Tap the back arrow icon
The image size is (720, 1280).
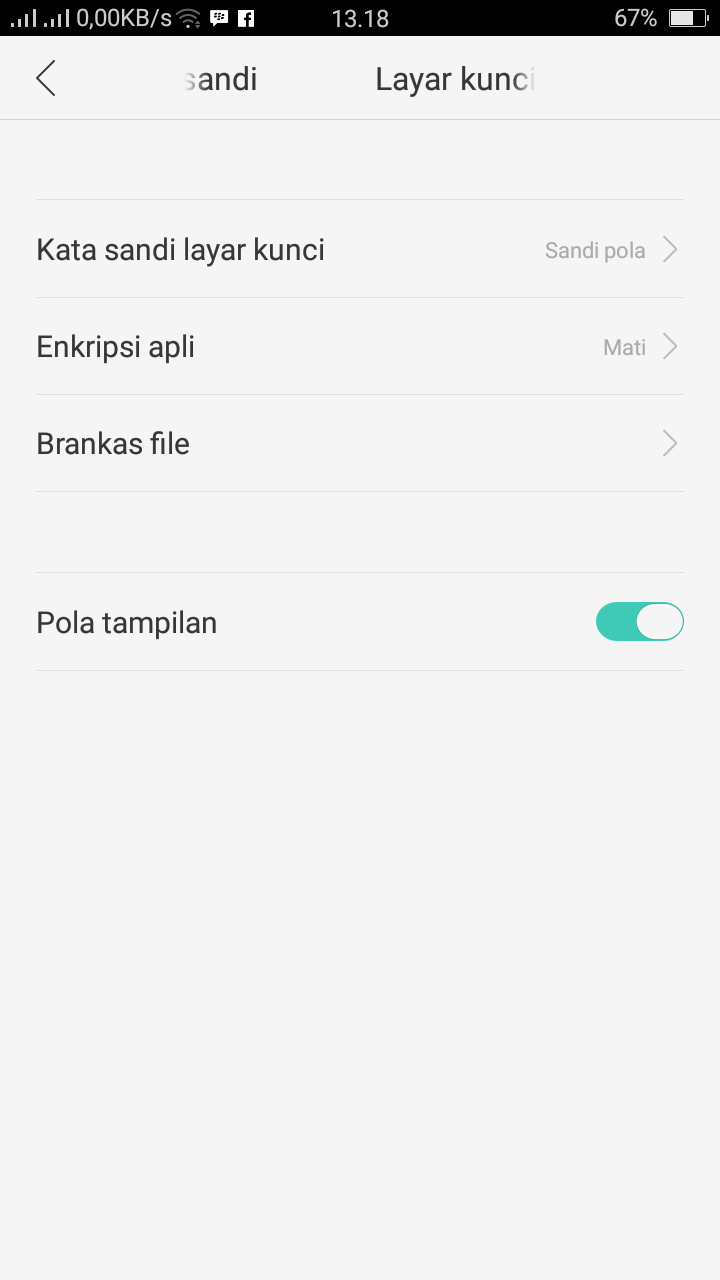click(x=44, y=77)
